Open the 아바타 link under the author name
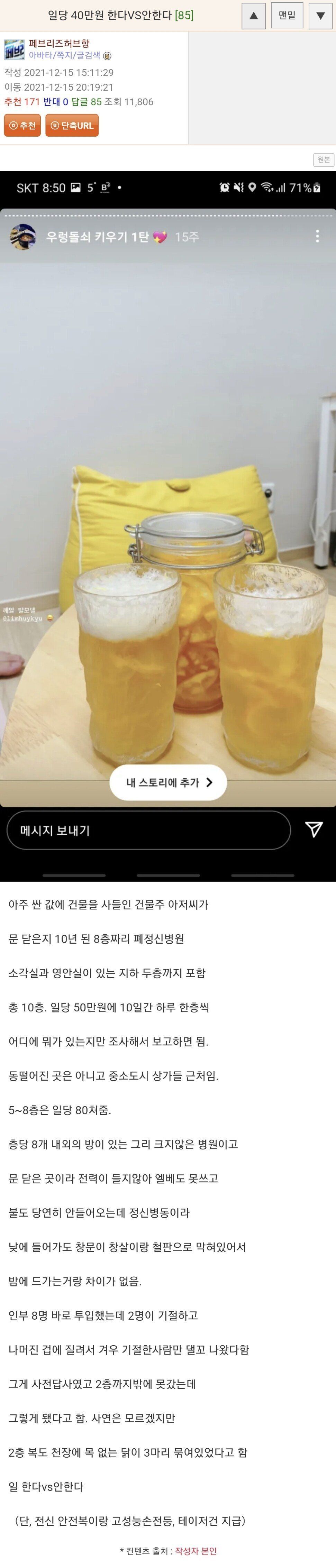Image resolution: width=336 pixels, height=1568 pixels. [x=40, y=55]
